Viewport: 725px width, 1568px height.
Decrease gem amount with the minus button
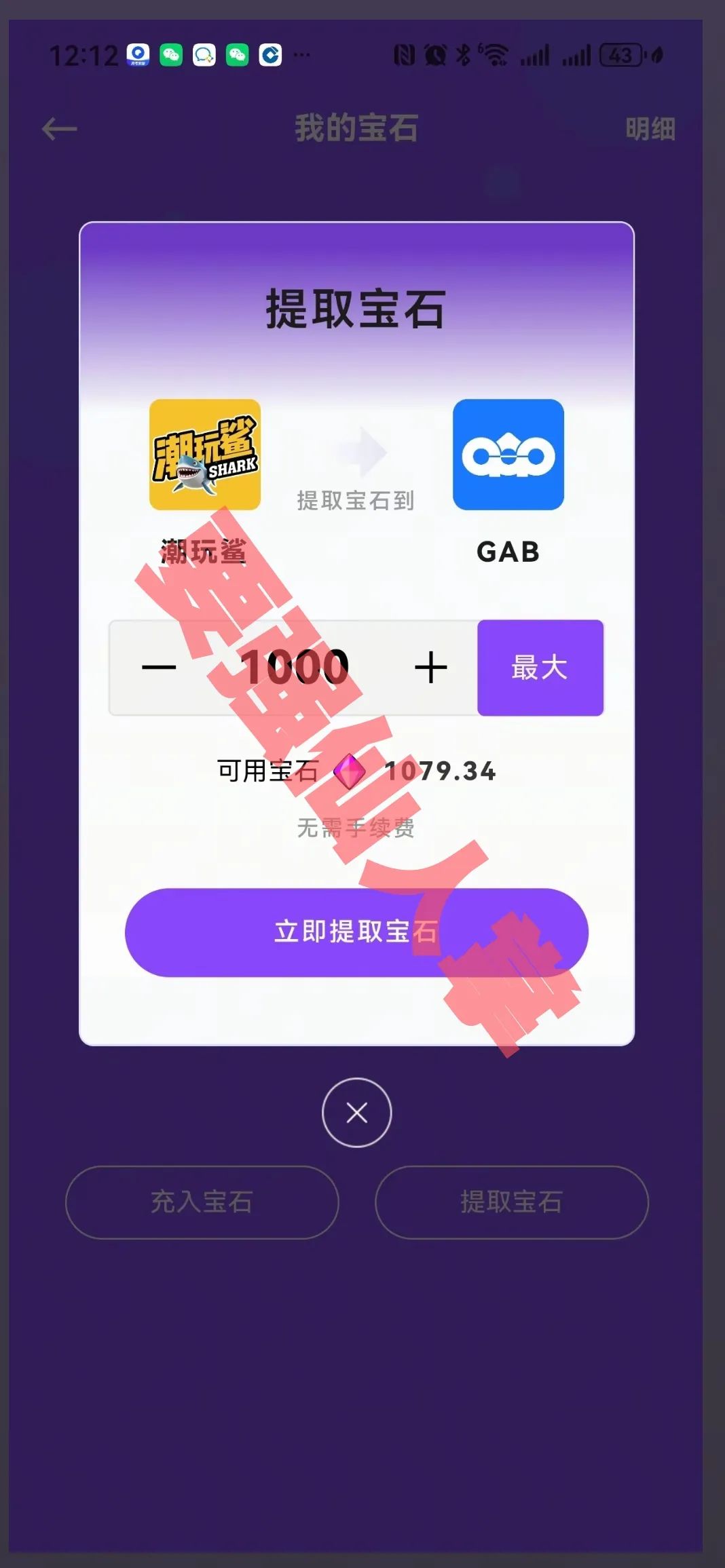(x=159, y=668)
